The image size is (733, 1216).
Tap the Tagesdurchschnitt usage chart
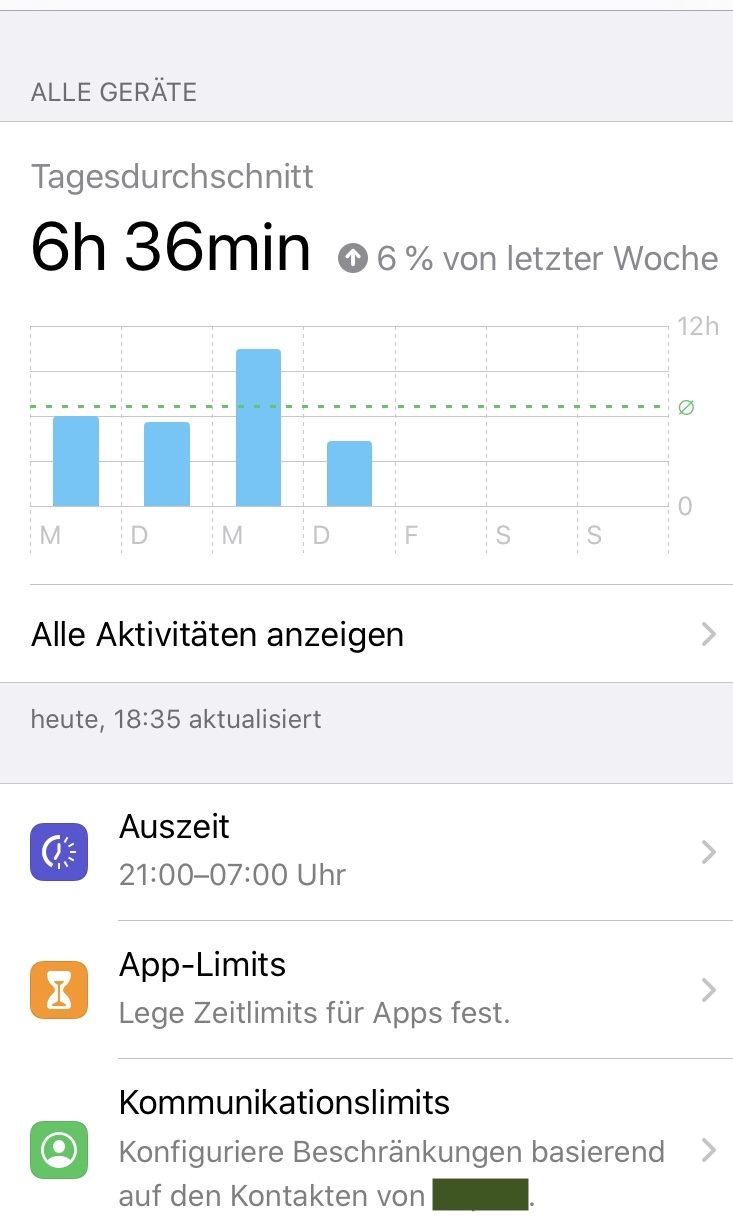coord(350,430)
